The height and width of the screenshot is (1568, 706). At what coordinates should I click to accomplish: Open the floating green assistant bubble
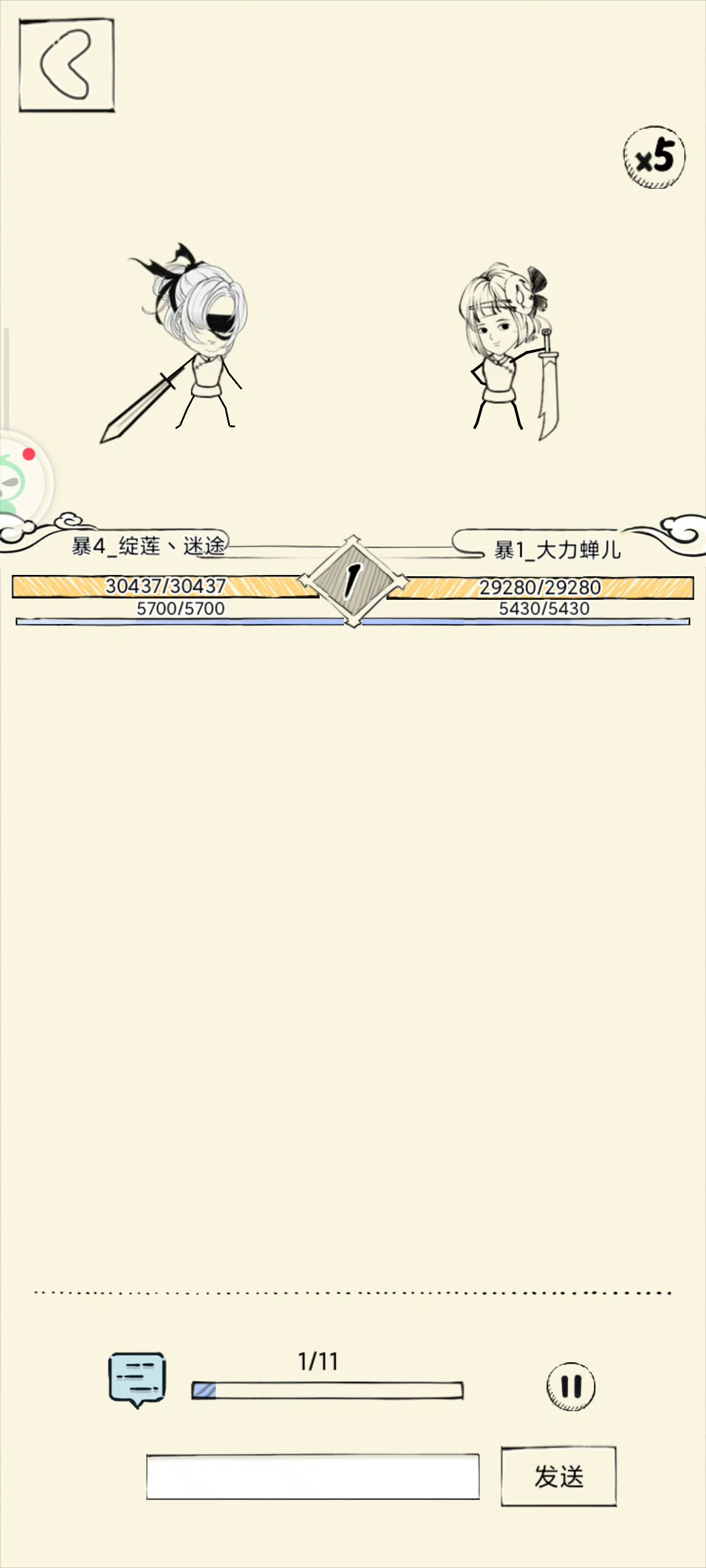[24, 482]
